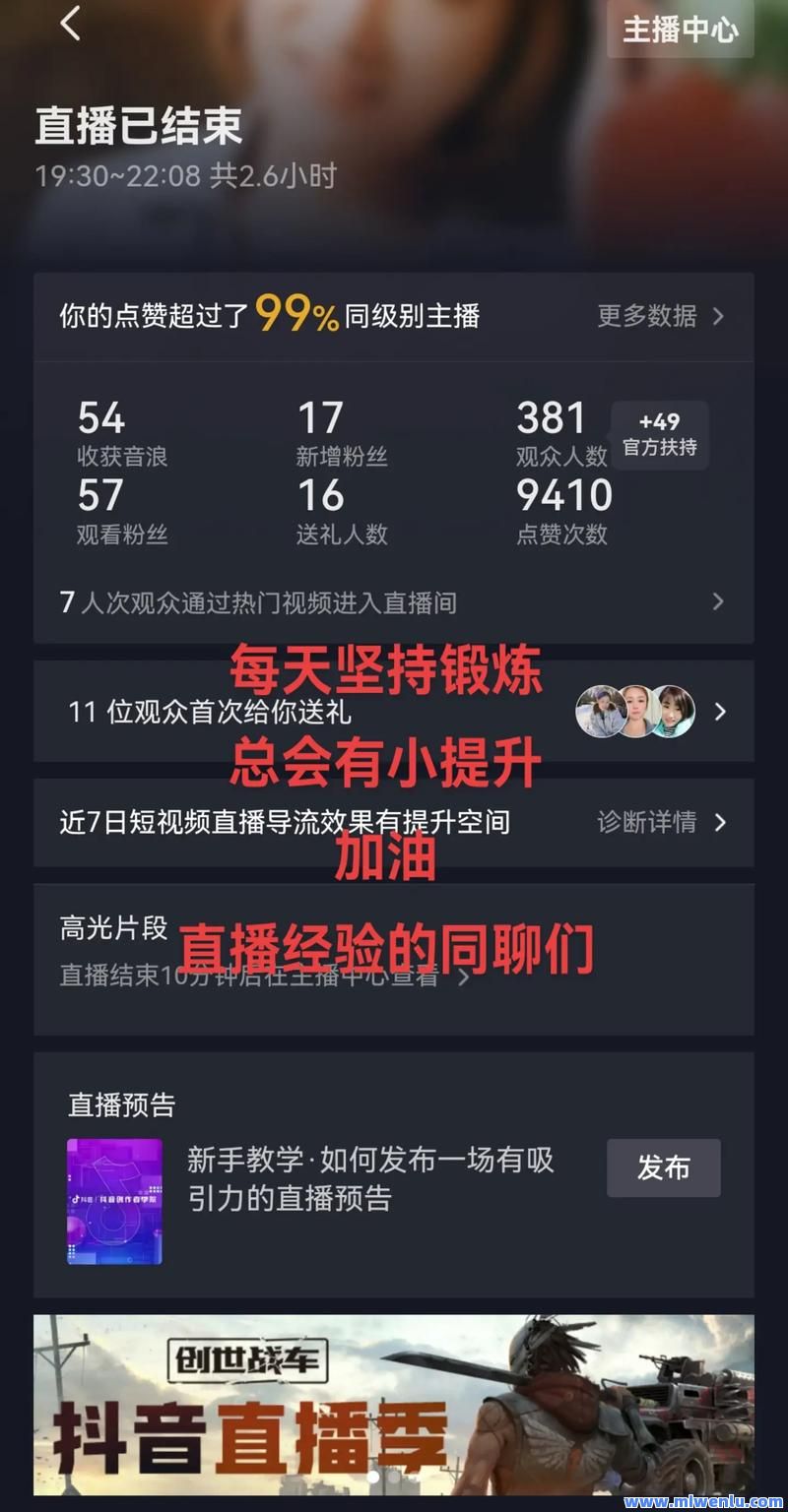Go back using the top-left arrow

point(70,24)
